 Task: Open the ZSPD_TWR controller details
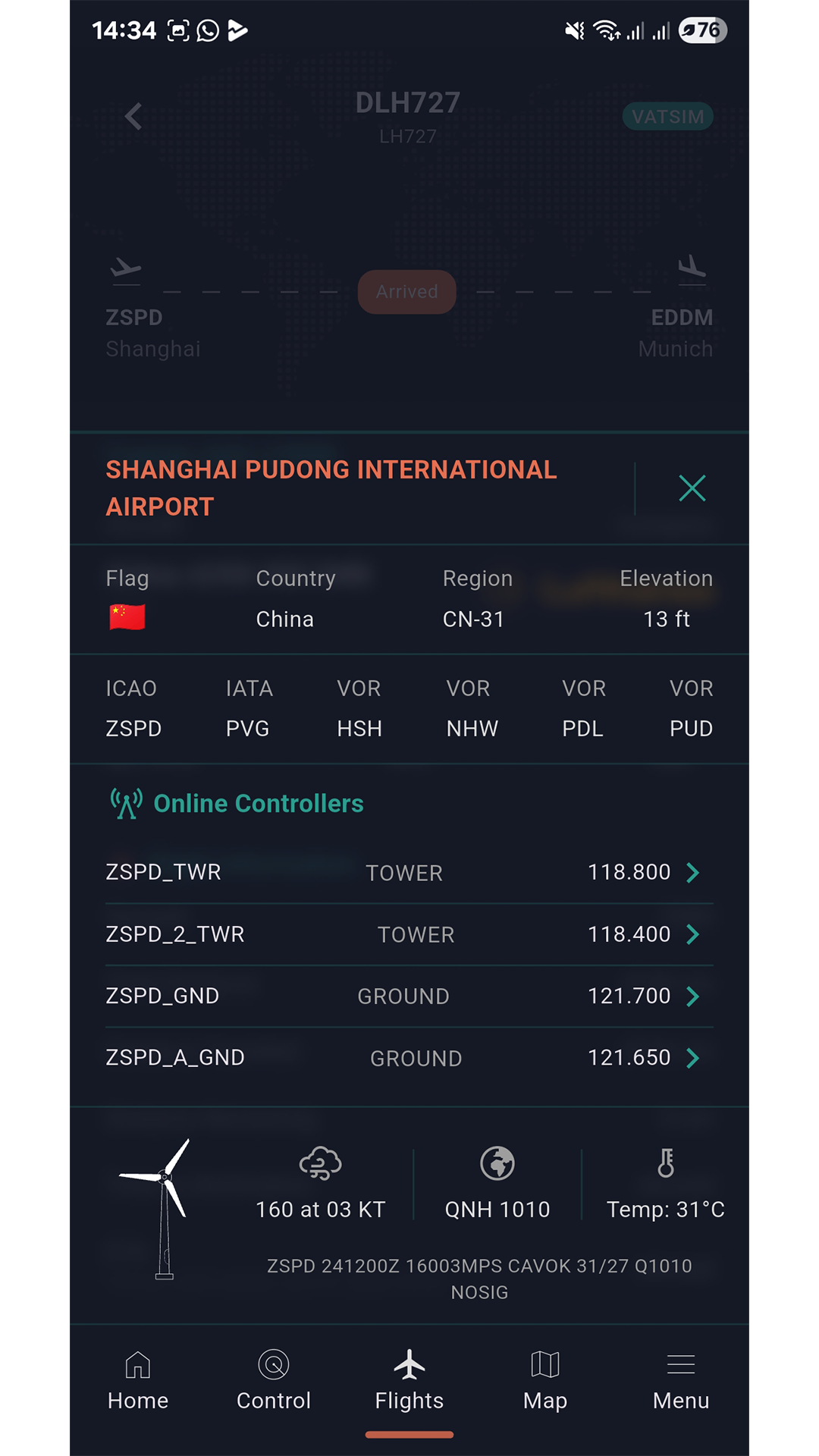pyautogui.click(x=409, y=872)
